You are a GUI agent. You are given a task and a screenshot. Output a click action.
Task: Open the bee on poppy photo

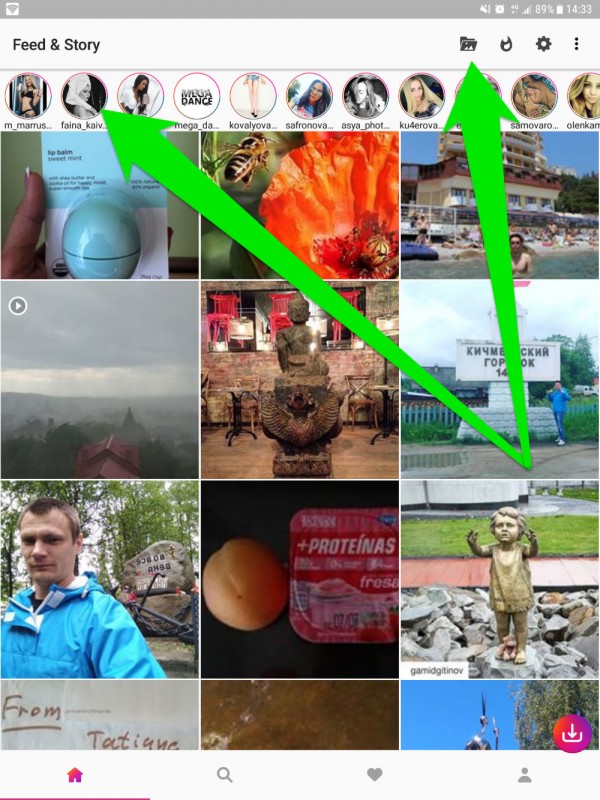click(300, 205)
